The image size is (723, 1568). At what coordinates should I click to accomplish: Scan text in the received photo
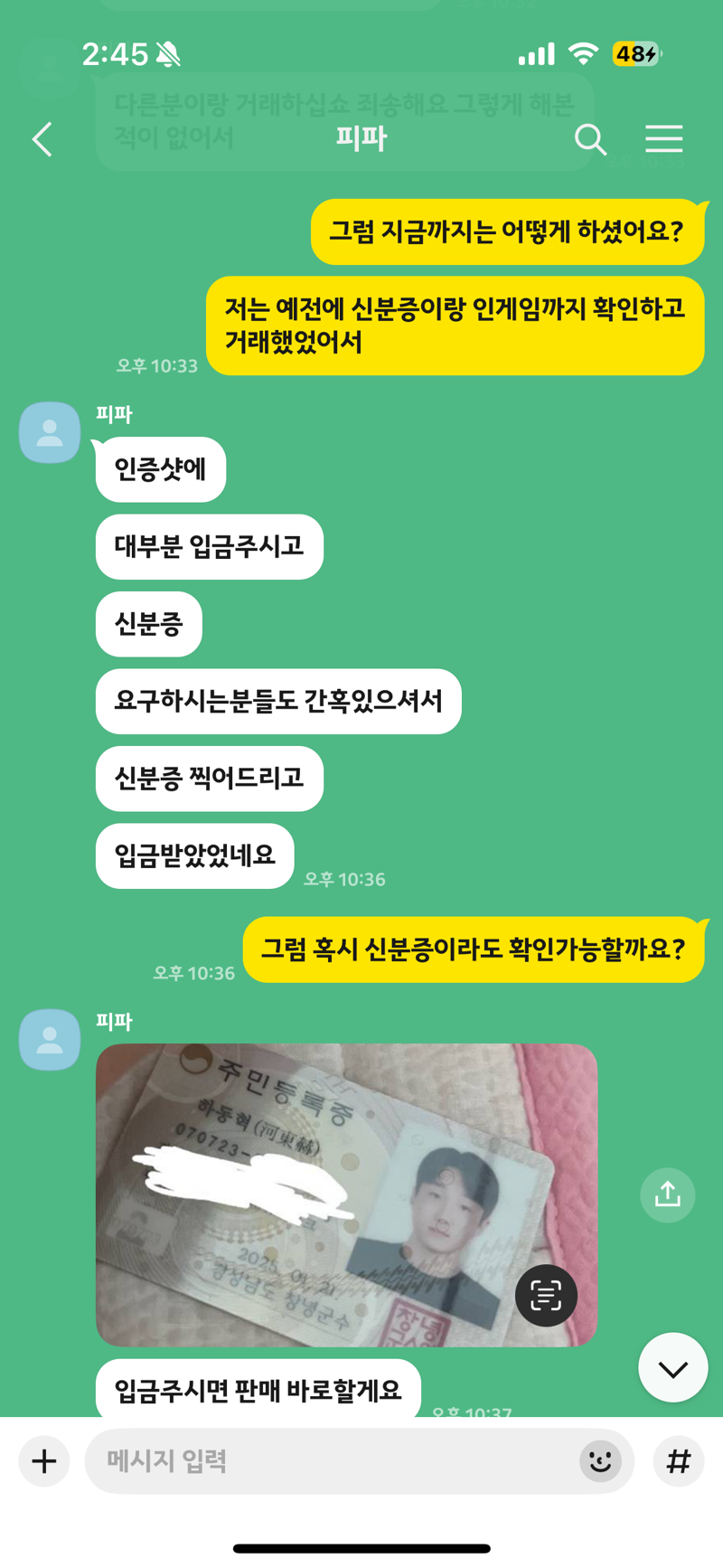(x=546, y=1296)
